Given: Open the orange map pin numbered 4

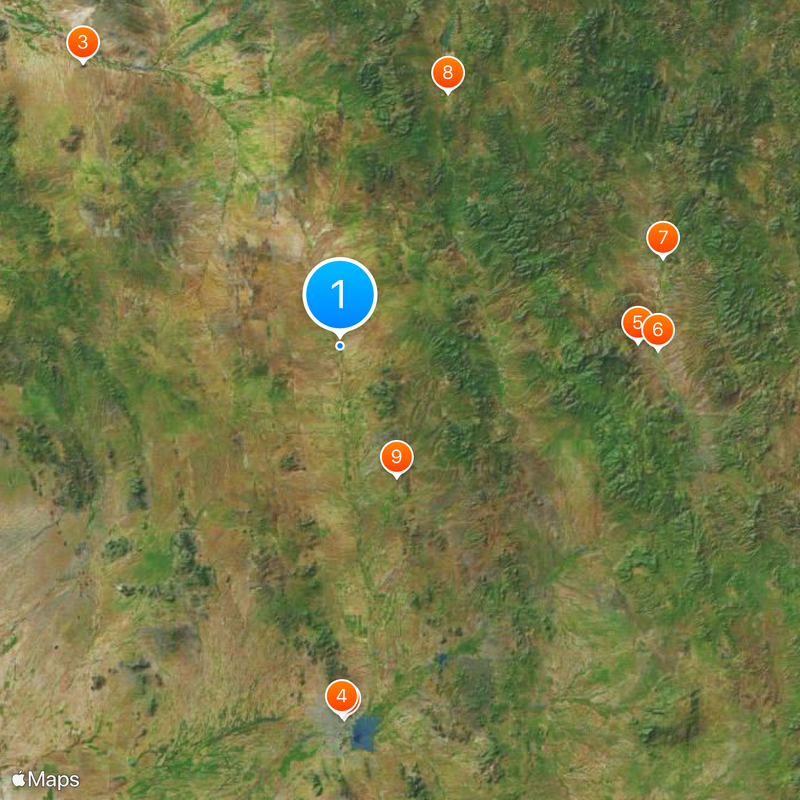Looking at the screenshot, I should tap(341, 696).
